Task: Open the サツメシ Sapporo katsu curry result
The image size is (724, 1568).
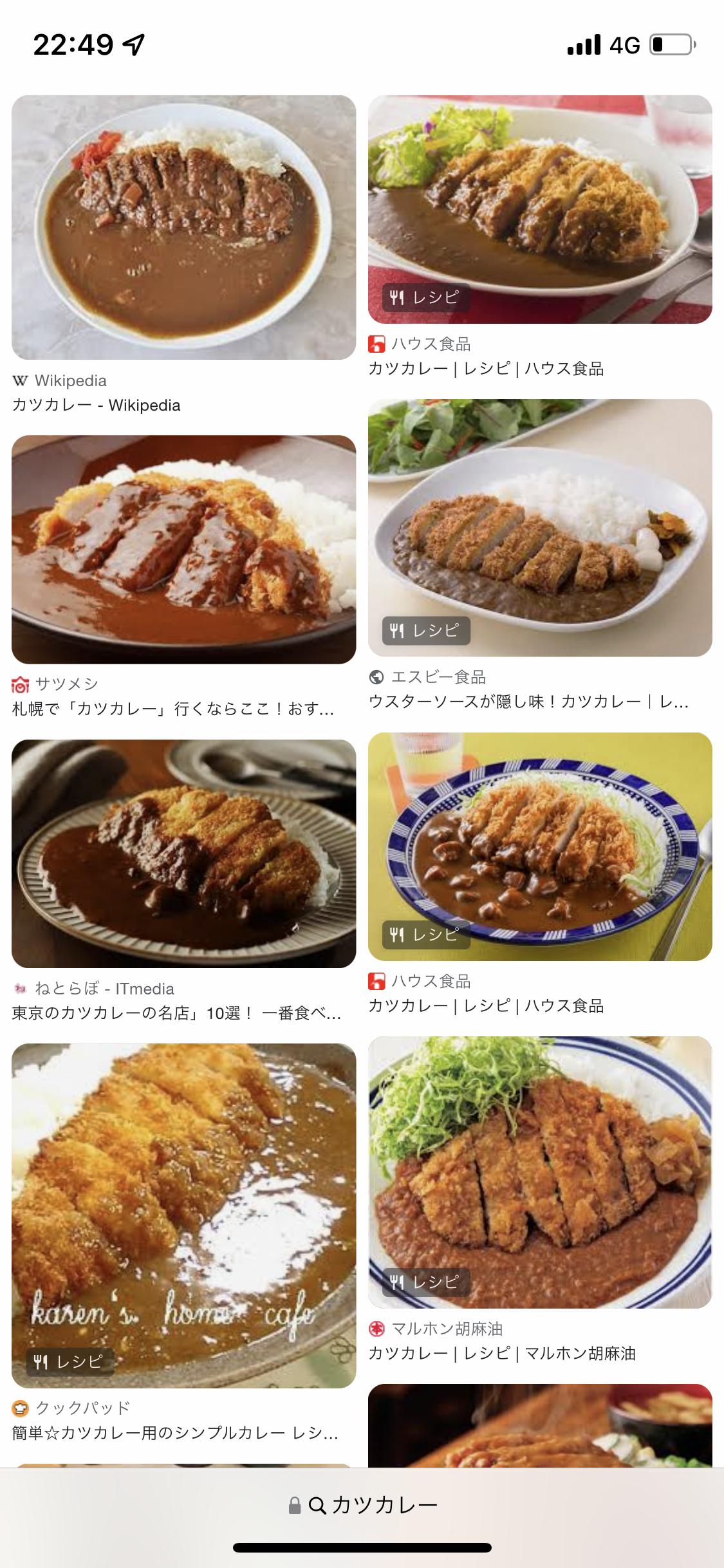Action: [183, 549]
